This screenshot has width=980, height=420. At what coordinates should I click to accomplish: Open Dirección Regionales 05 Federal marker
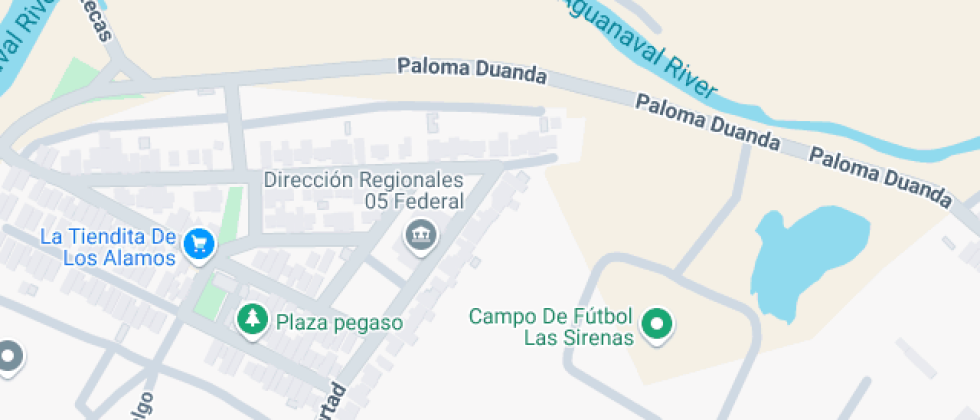point(421,236)
